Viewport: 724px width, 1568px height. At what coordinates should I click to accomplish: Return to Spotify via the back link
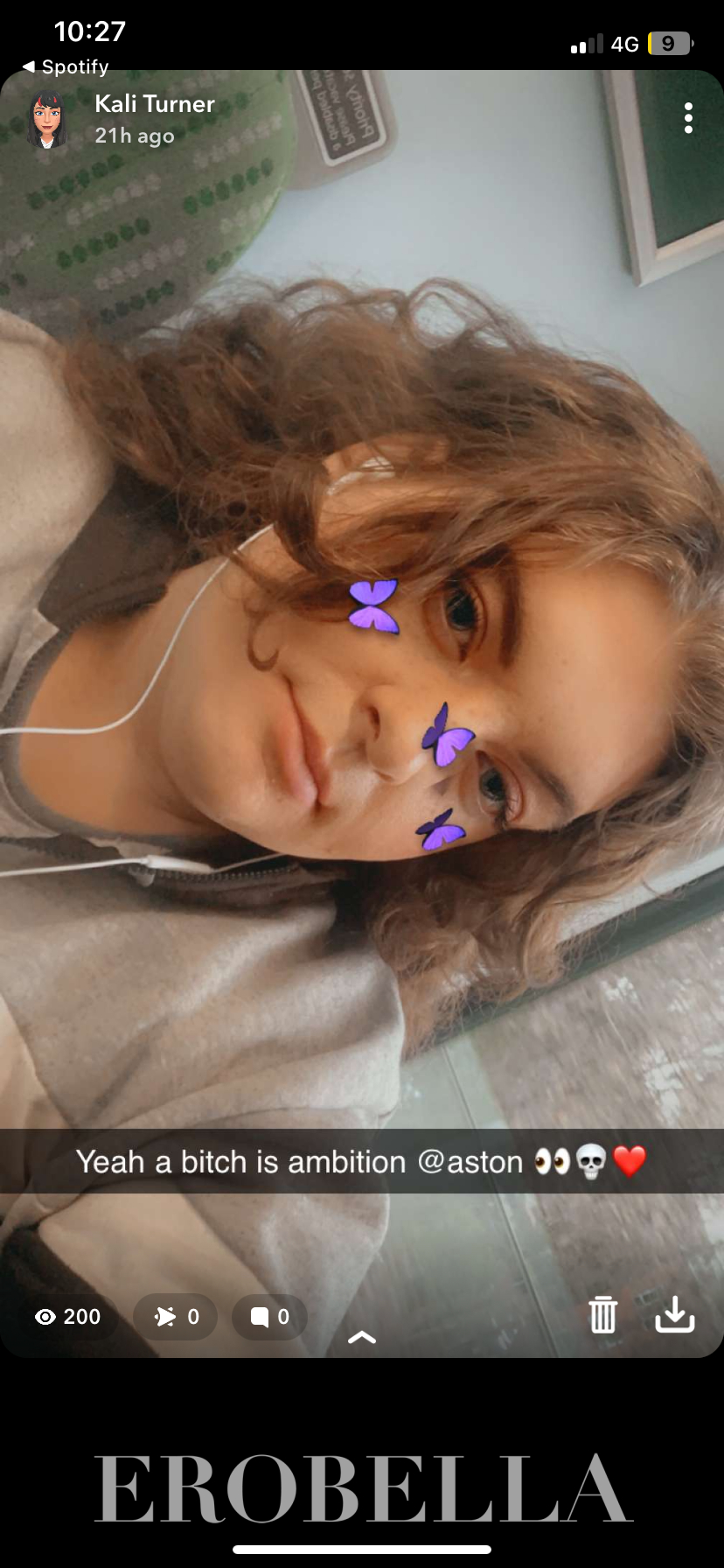pyautogui.click(x=66, y=66)
